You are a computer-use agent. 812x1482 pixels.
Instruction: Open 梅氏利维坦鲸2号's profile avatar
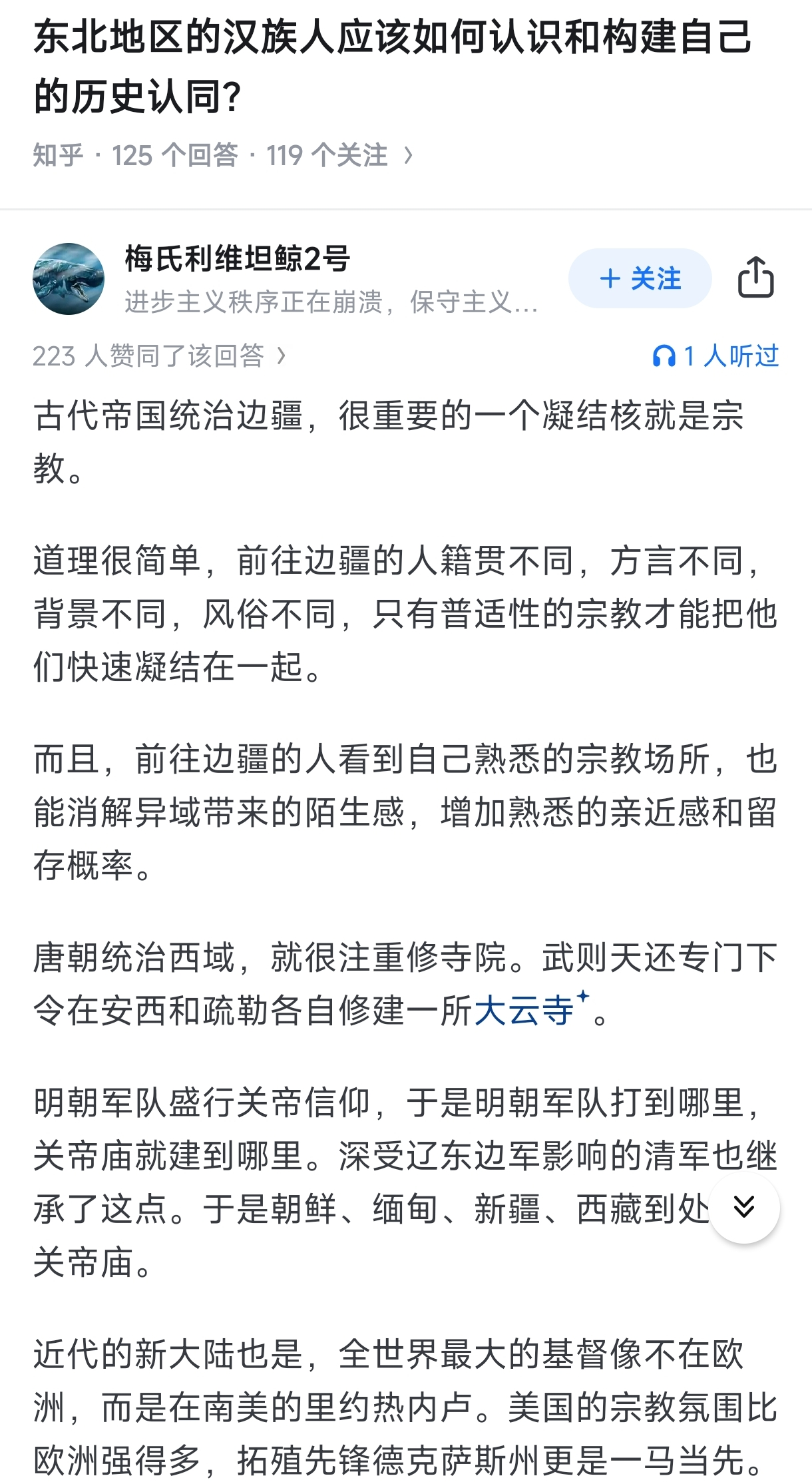click(69, 278)
